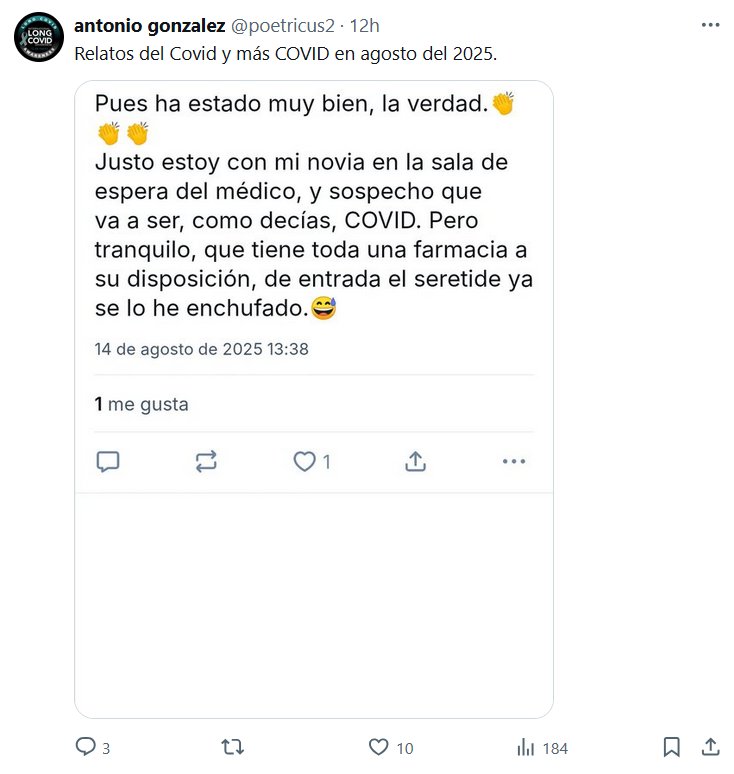The width and height of the screenshot is (734, 774).
Task: View analytics showing 184 views
Action: pyautogui.click(x=526, y=747)
